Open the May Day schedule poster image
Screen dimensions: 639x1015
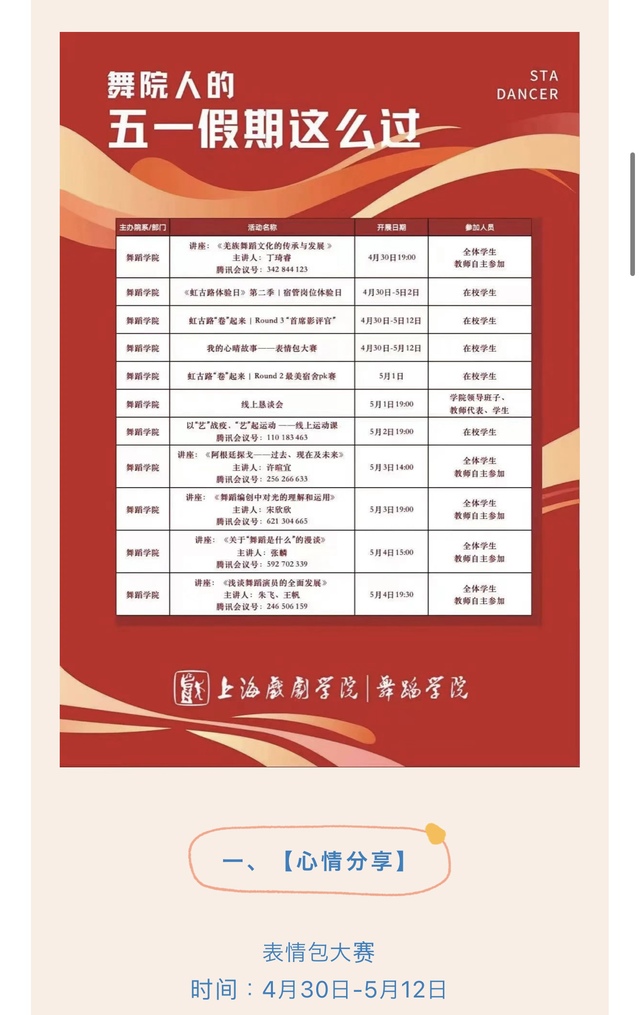tap(319, 400)
